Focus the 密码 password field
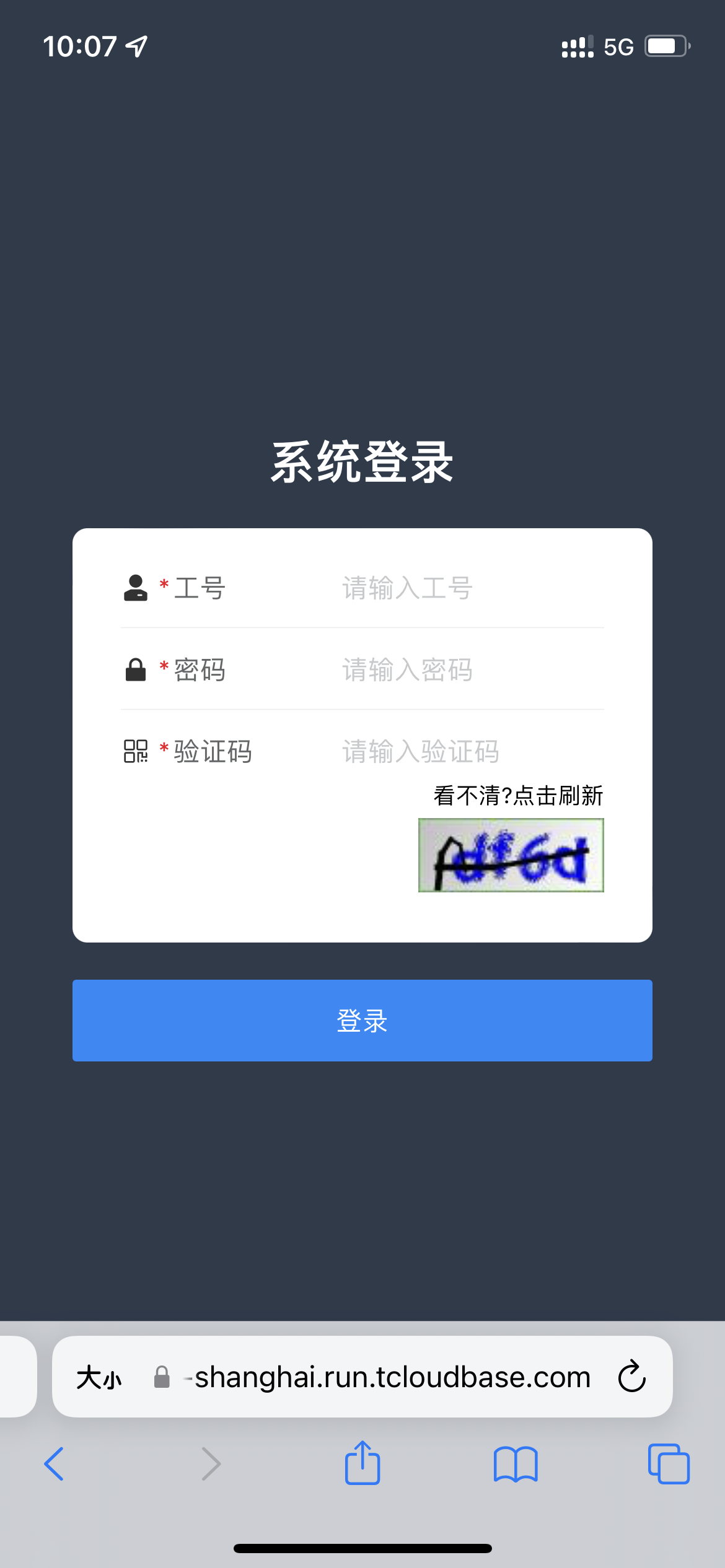Screen dimensions: 725x1568 471,670
